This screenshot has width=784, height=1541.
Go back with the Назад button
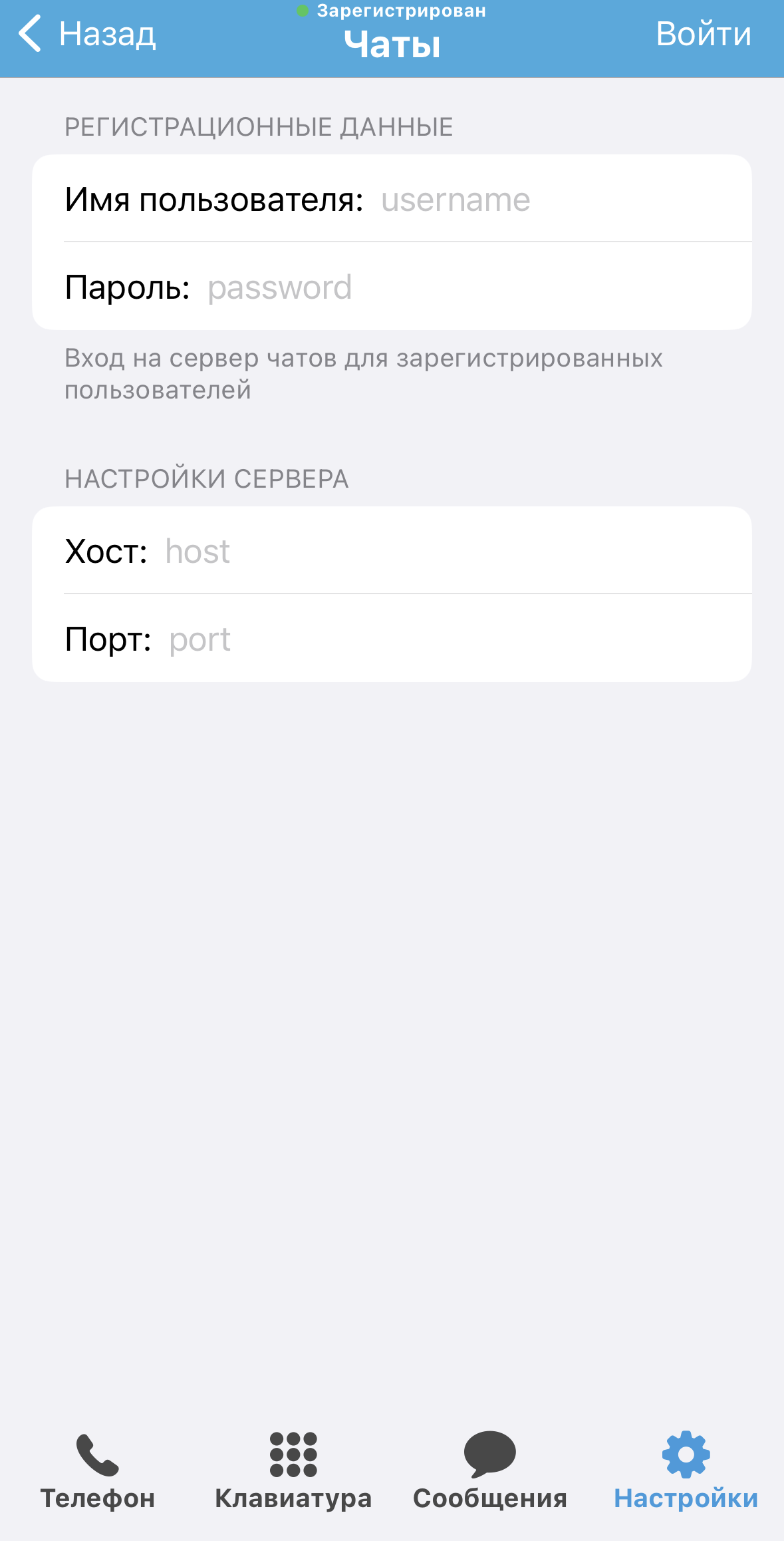tap(88, 34)
